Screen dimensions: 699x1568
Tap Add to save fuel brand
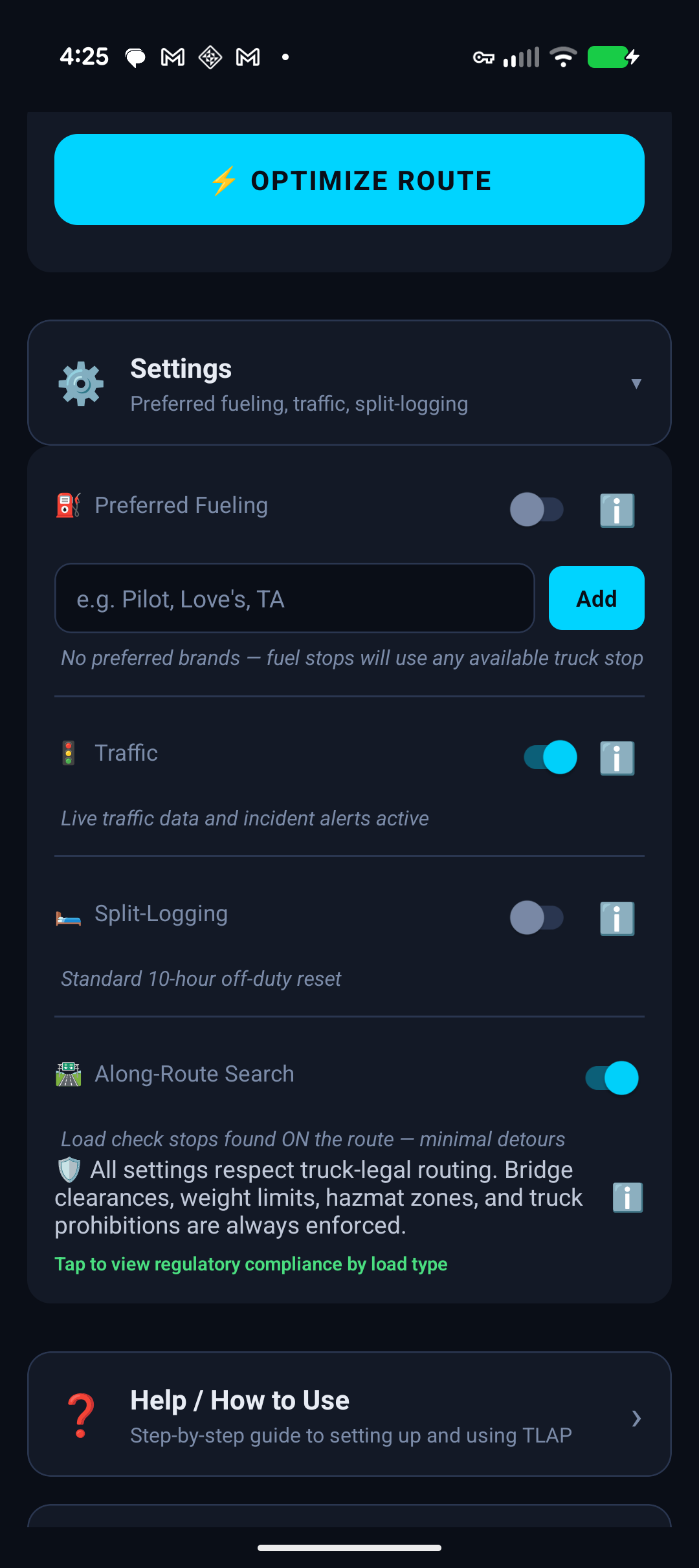[x=597, y=598]
